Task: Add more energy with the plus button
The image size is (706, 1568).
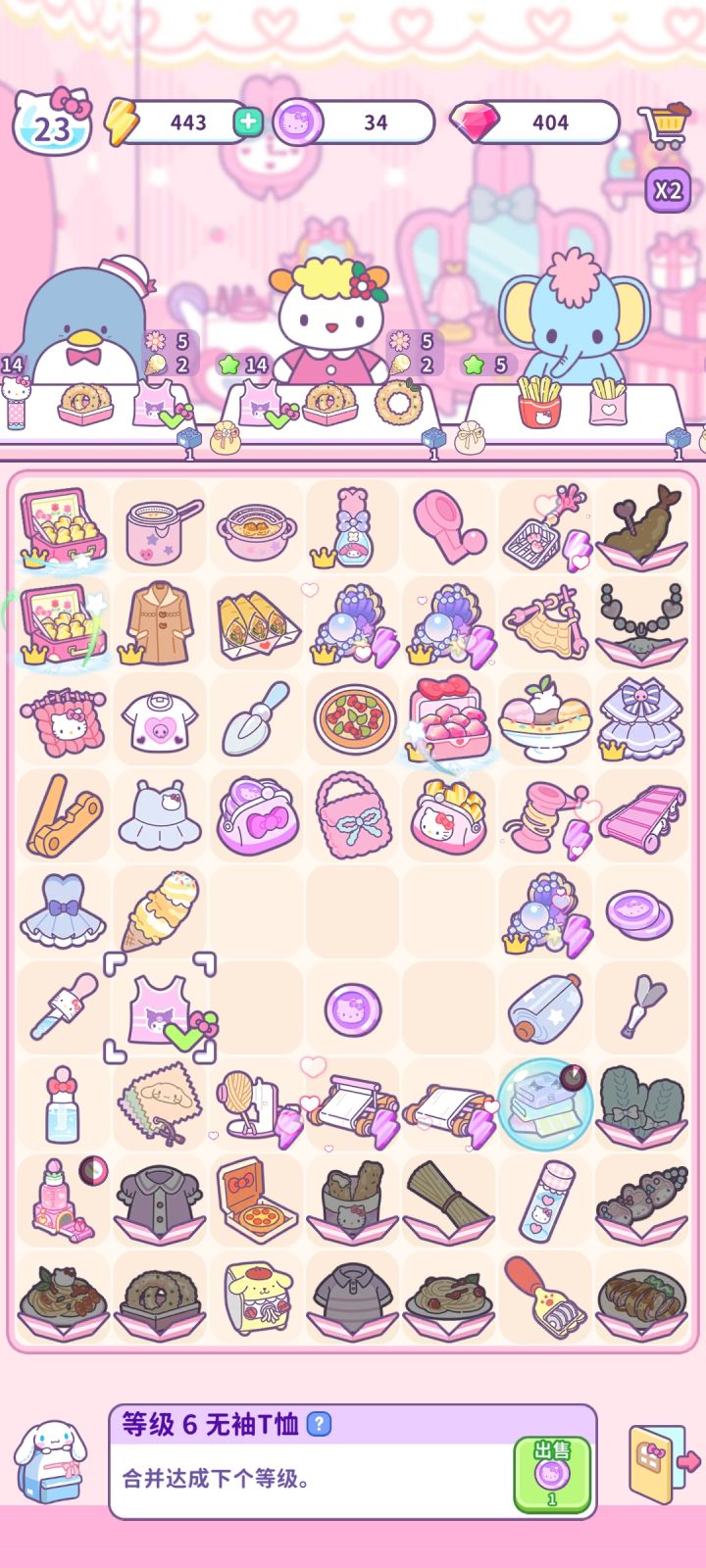Action: coord(248,122)
